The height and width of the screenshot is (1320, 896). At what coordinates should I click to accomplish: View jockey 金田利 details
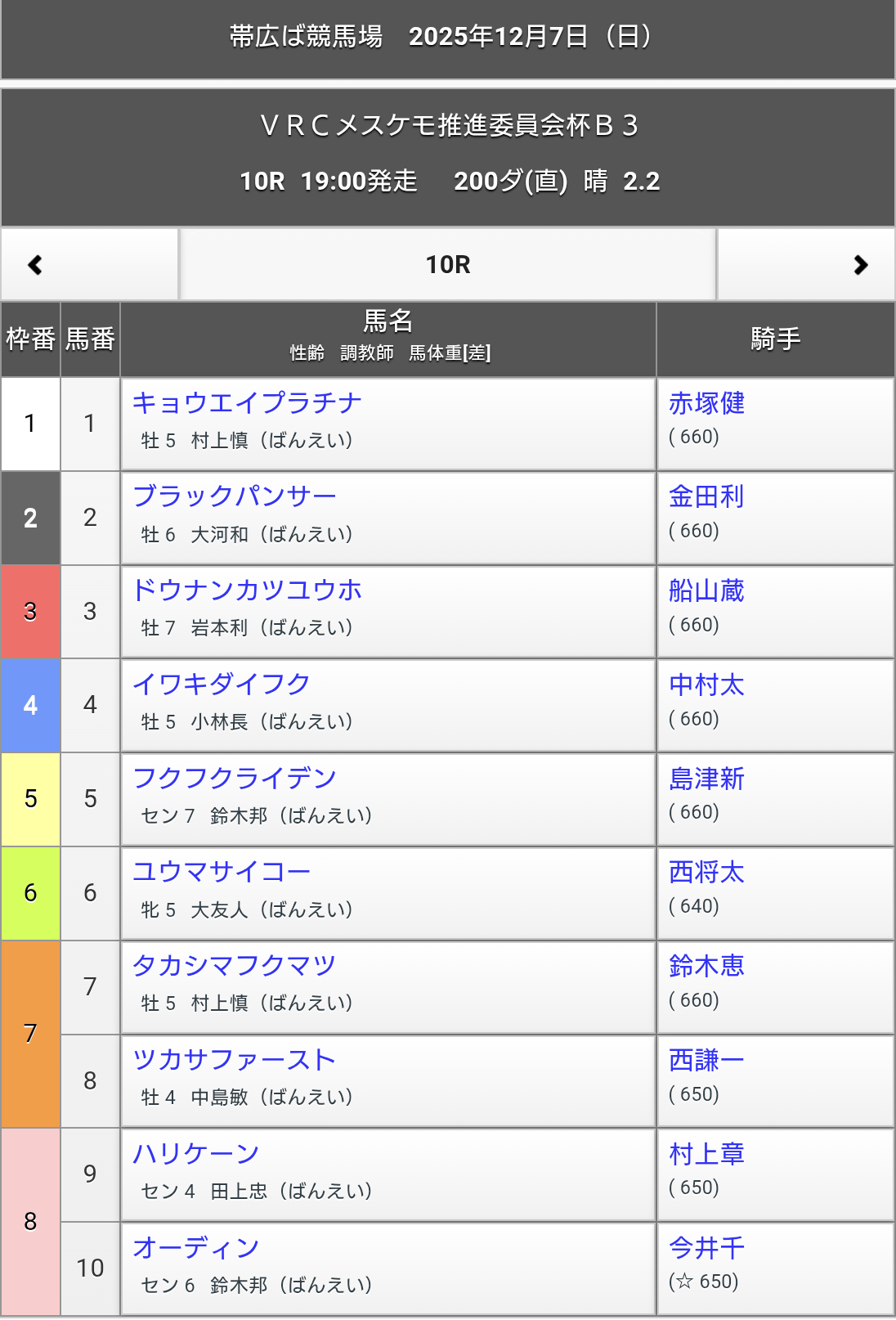pyautogui.click(x=706, y=496)
